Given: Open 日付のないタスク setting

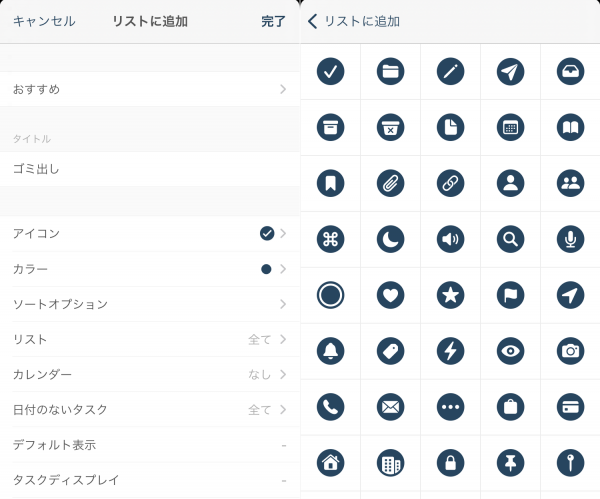Looking at the screenshot, I should (150, 409).
